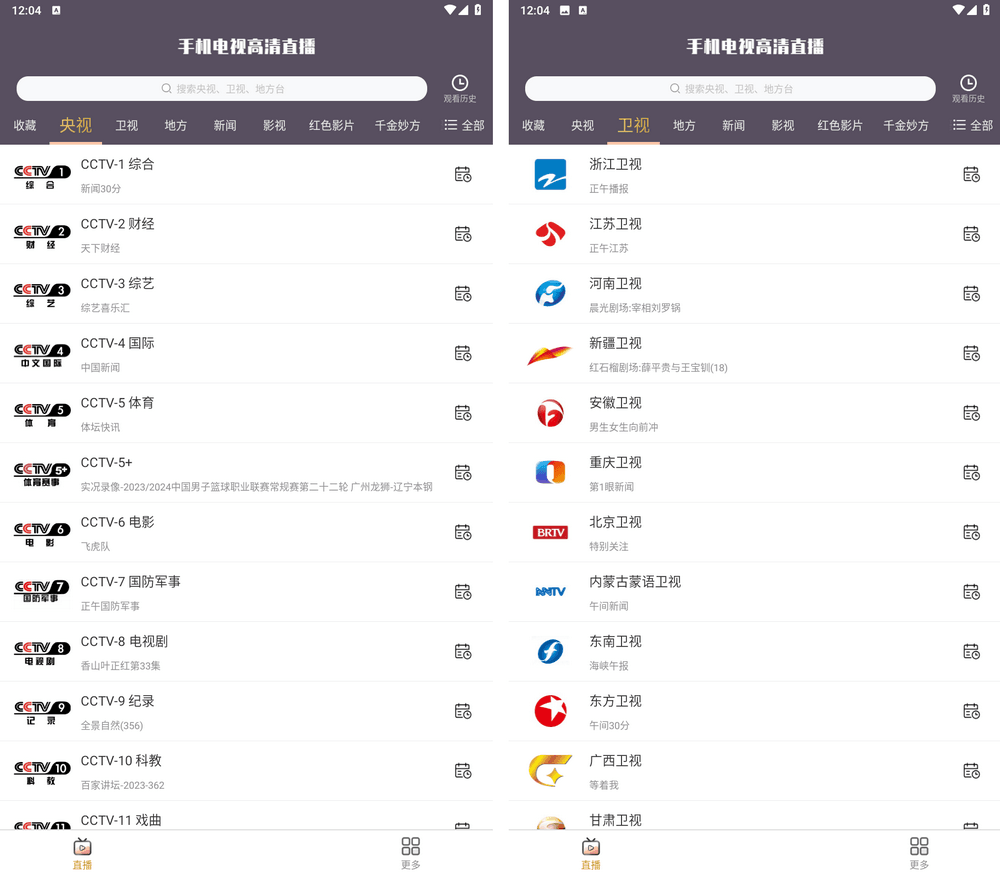This screenshot has width=1000, height=876.
Task: View the program schedule for 河南卫视
Action: [x=971, y=293]
